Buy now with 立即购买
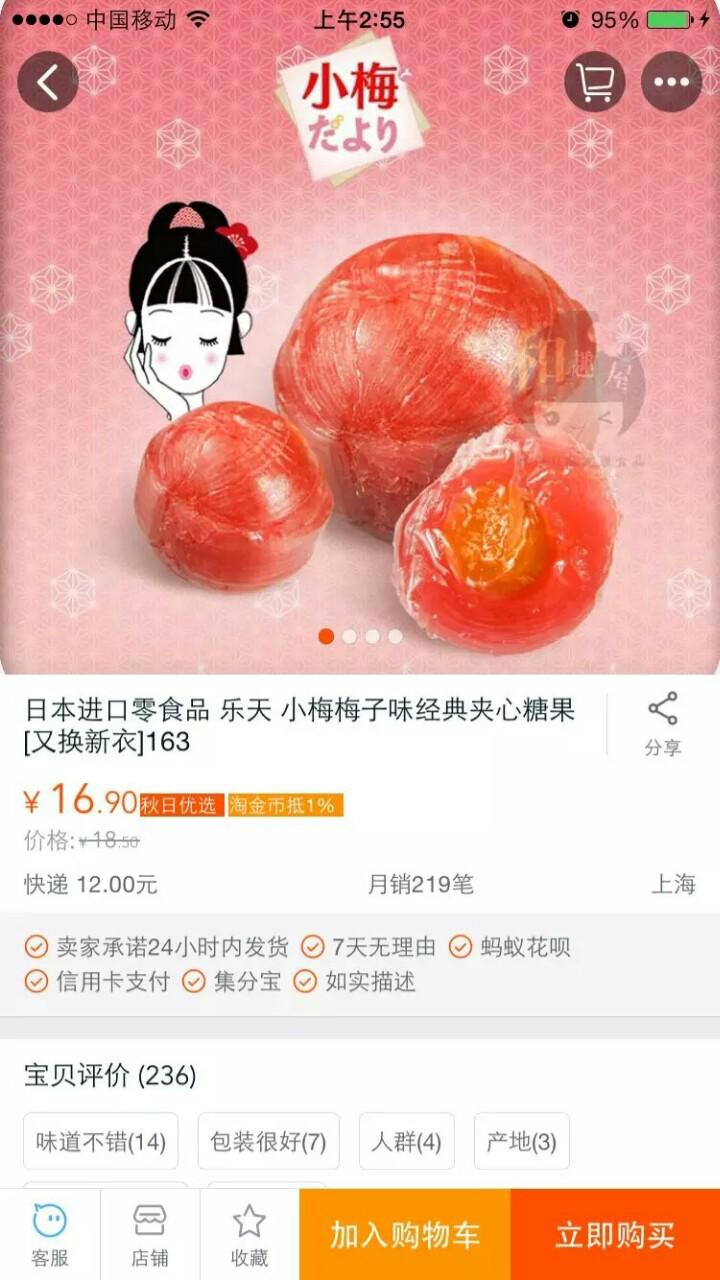The image size is (720, 1280). click(x=615, y=1234)
